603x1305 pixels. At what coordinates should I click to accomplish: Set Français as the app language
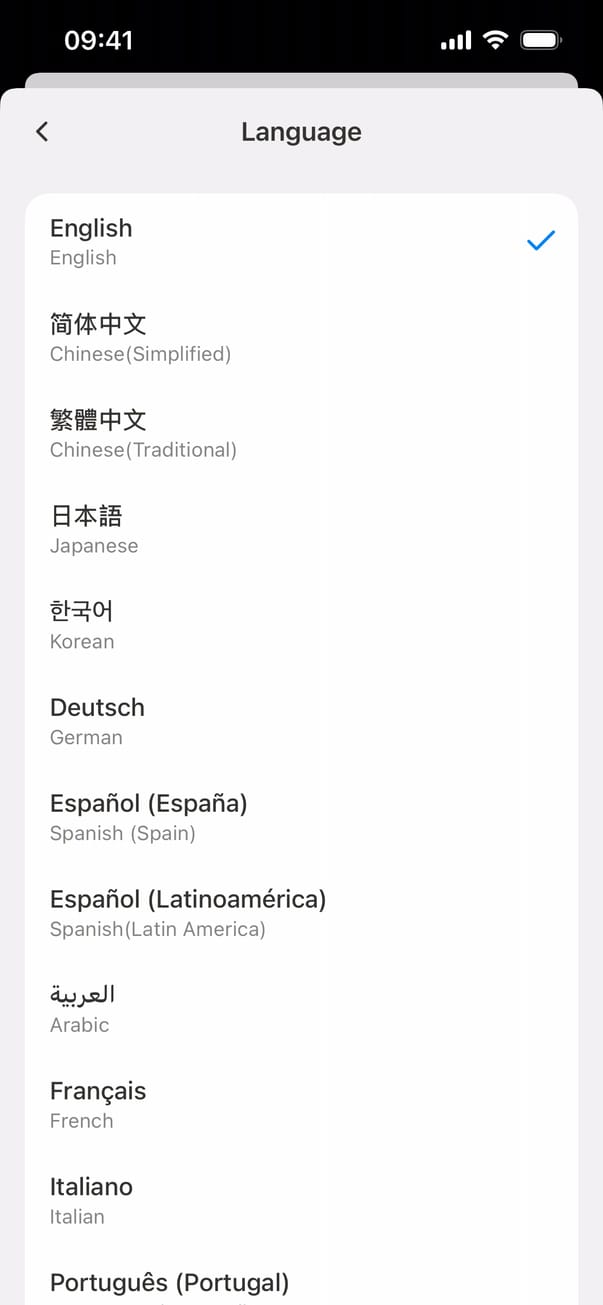click(300, 1104)
